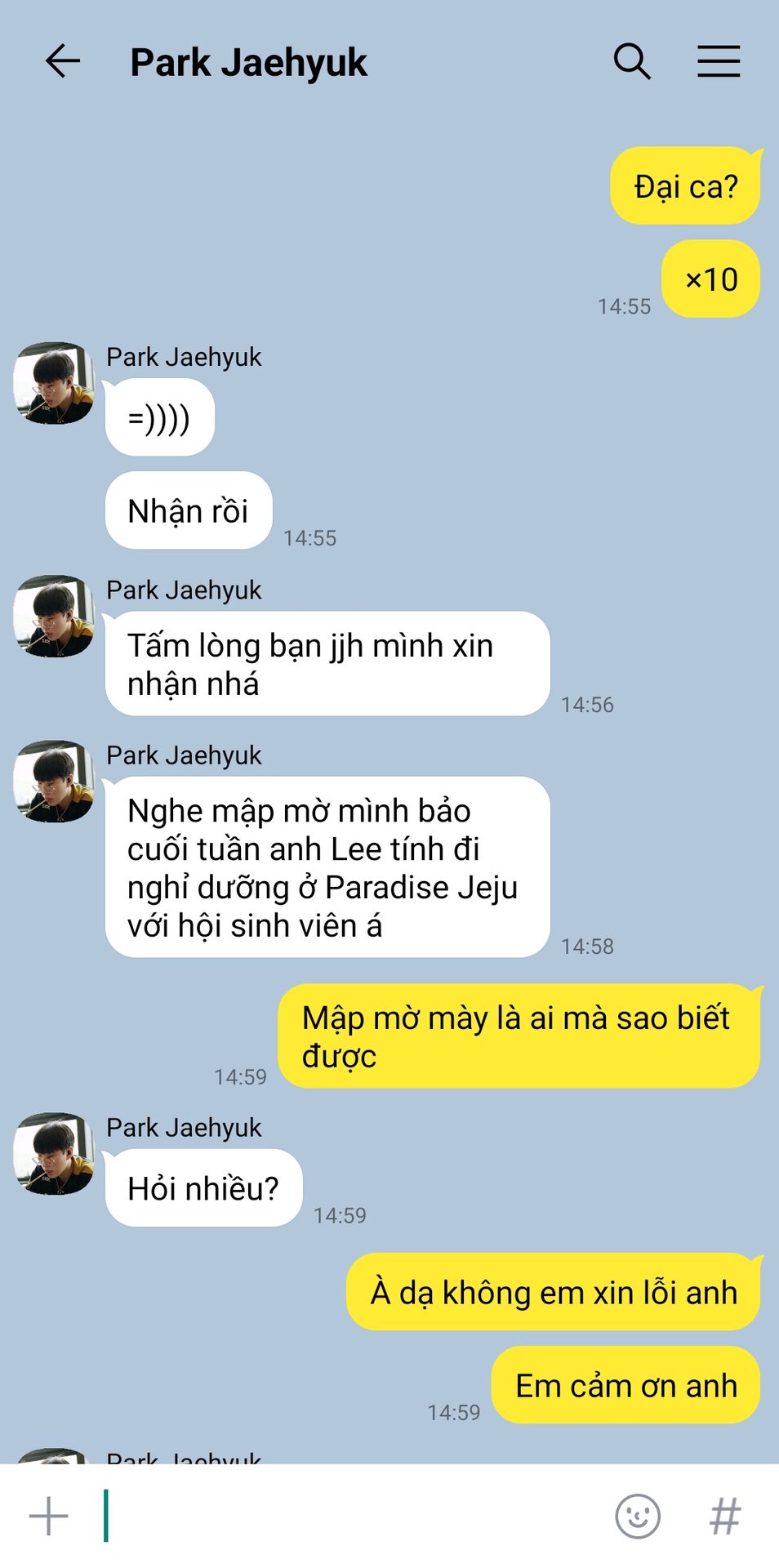Open the chat menu

(x=719, y=62)
